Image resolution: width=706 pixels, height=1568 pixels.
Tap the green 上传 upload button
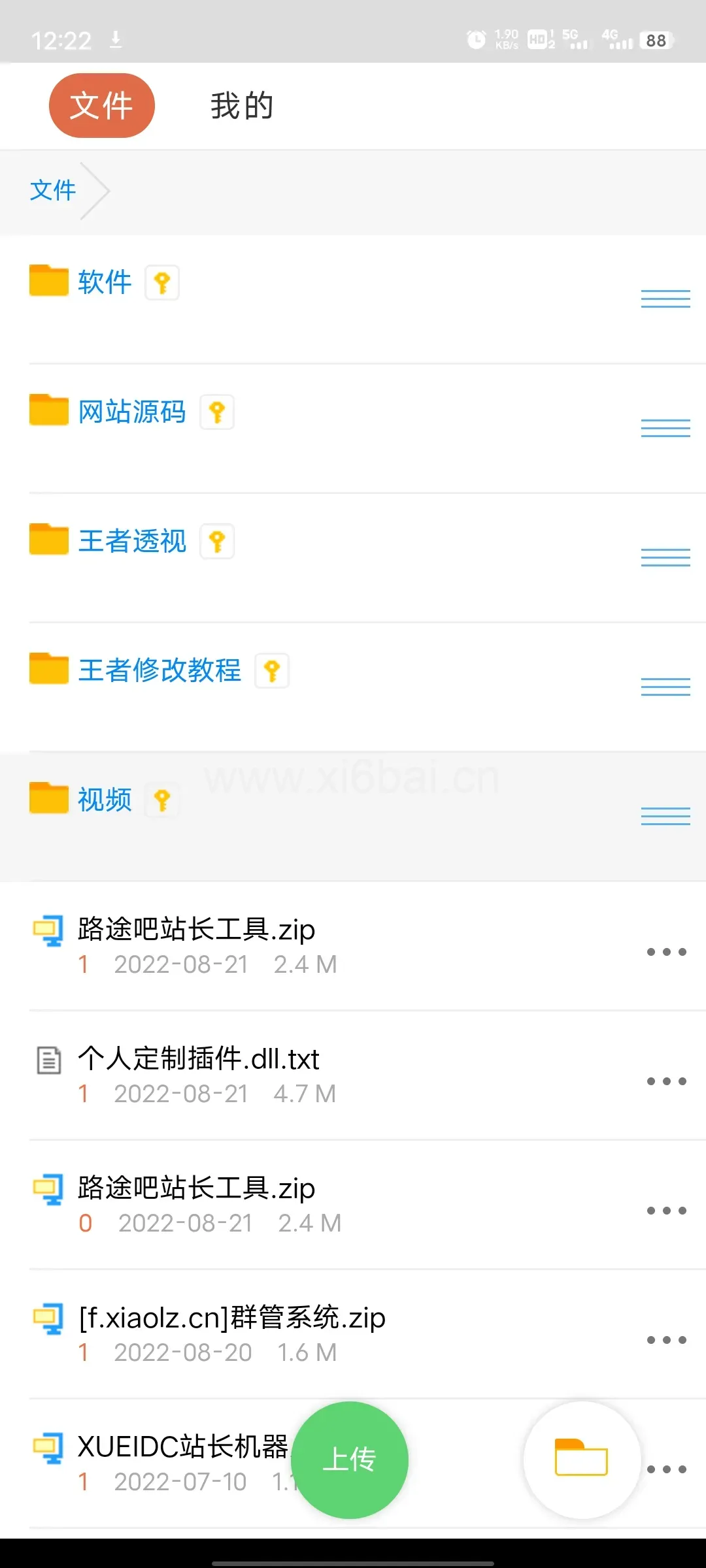tap(350, 1460)
